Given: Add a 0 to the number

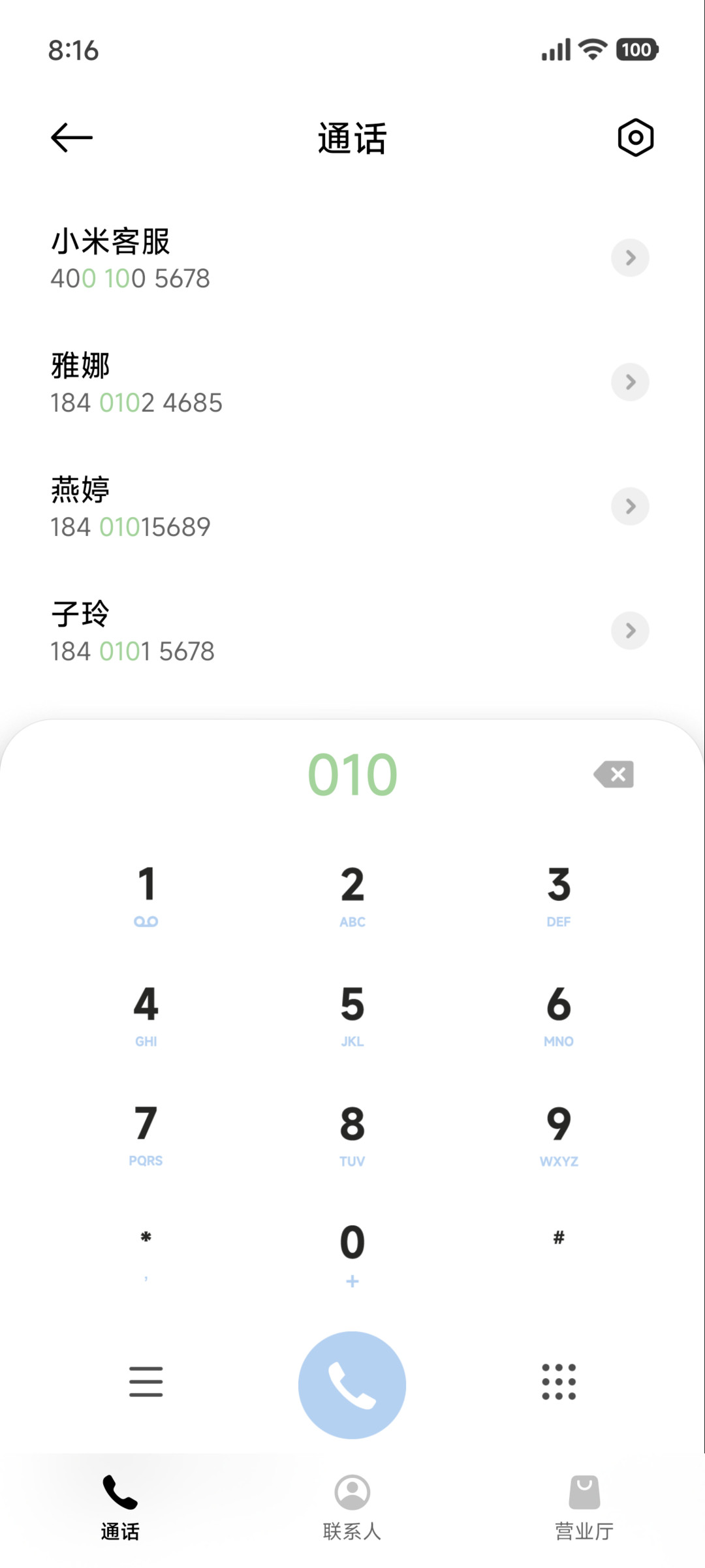Looking at the screenshot, I should [352, 1255].
